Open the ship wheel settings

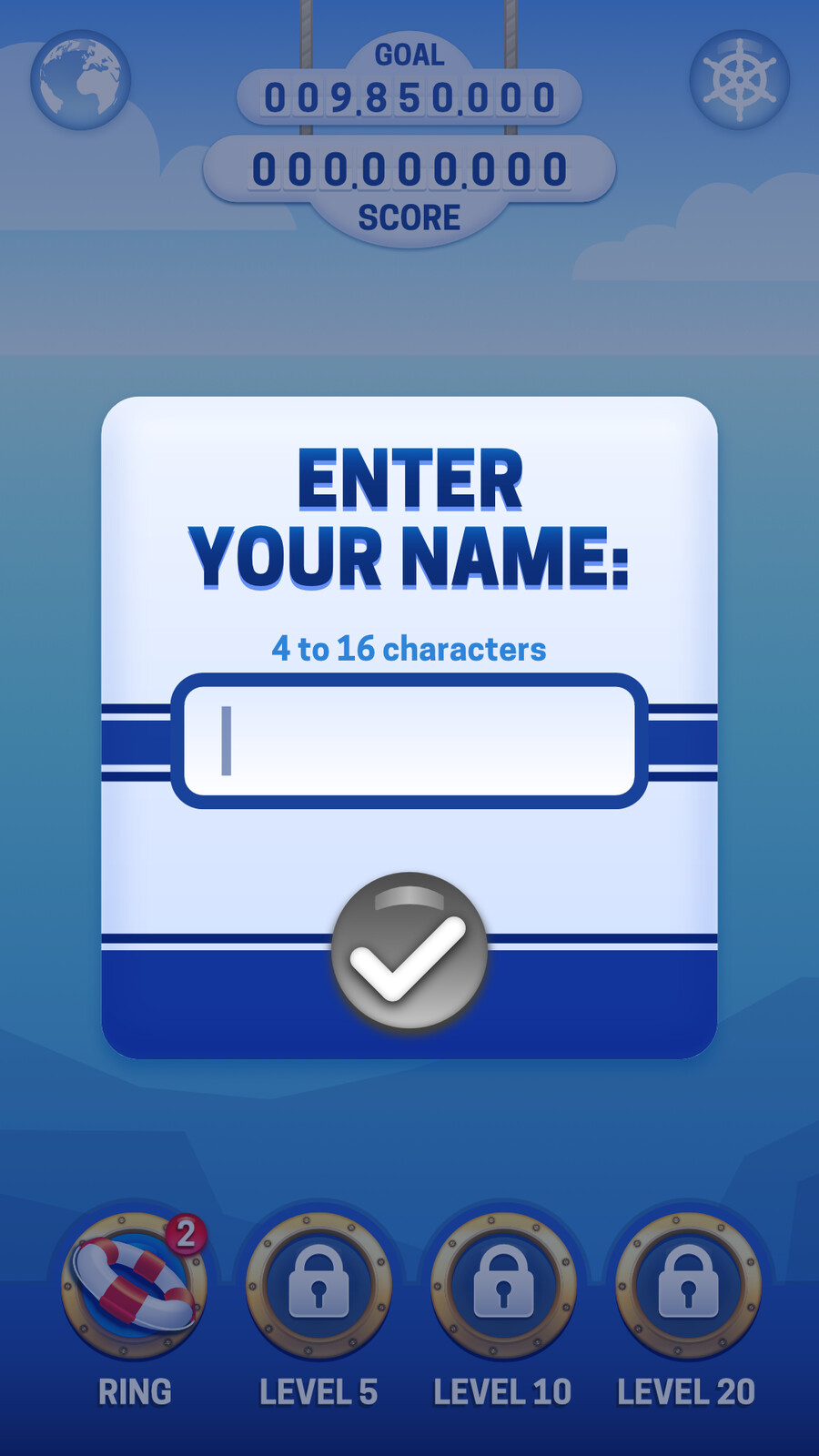click(739, 80)
